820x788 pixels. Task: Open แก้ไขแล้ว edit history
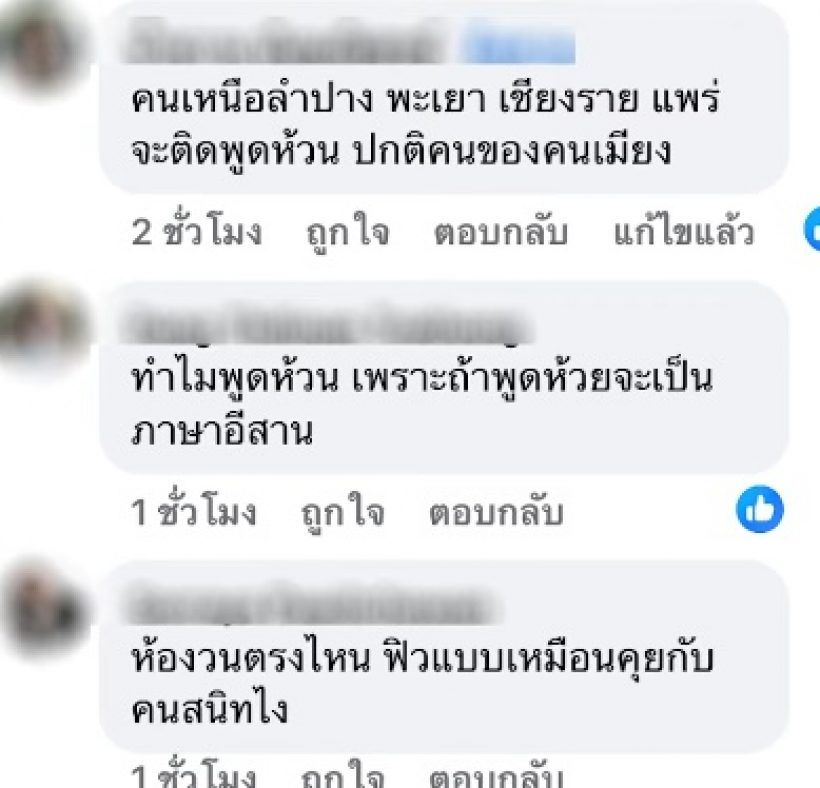tap(683, 233)
